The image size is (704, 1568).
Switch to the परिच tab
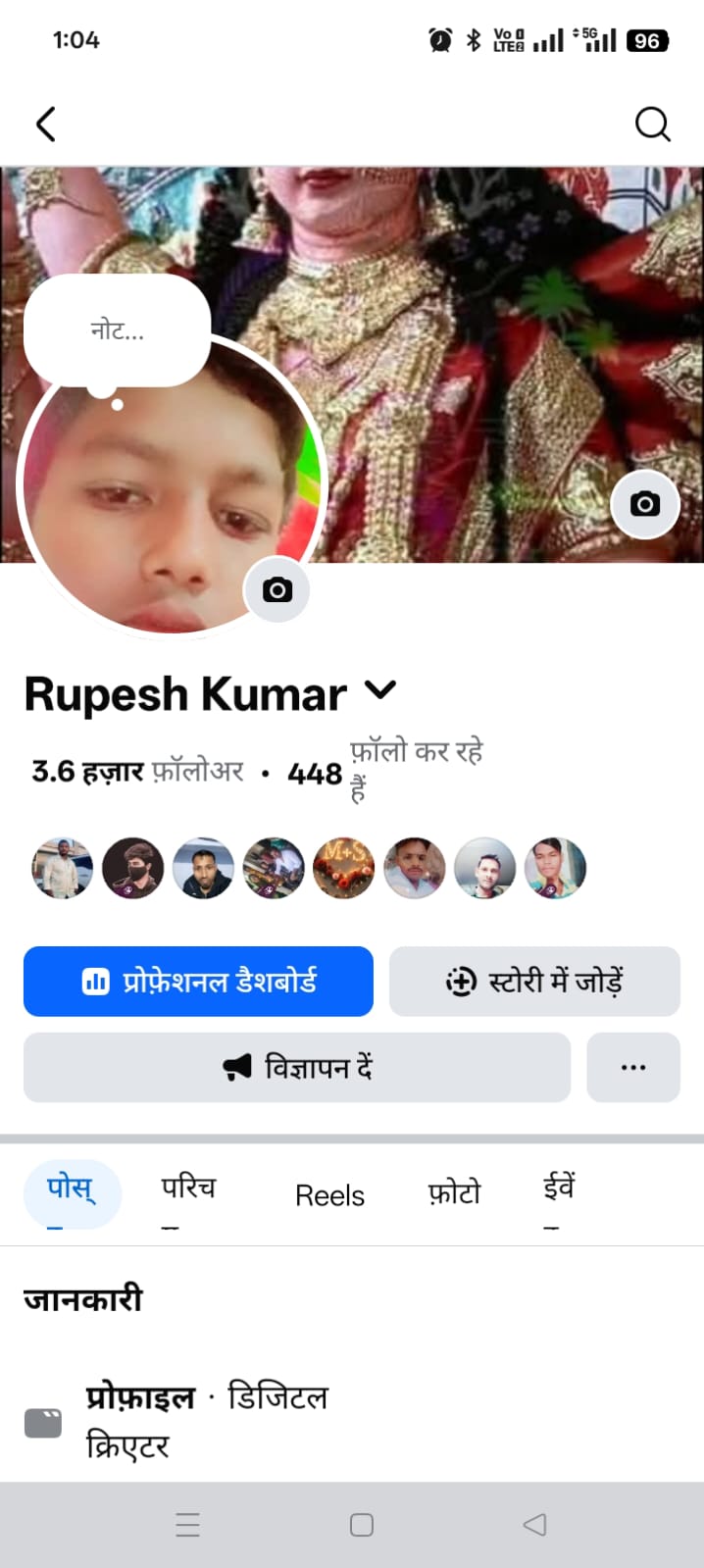[x=188, y=1189]
